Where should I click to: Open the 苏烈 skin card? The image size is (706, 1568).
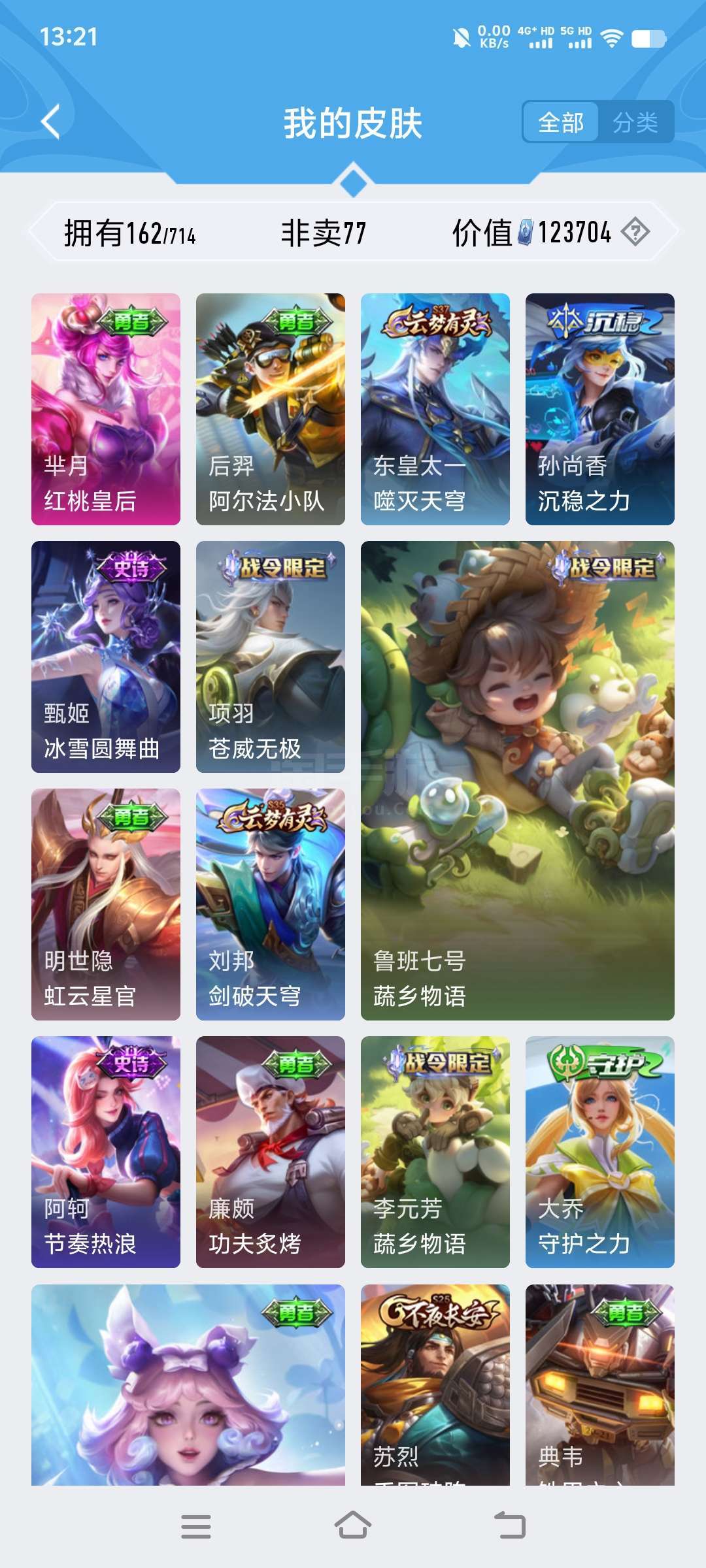click(435, 1384)
